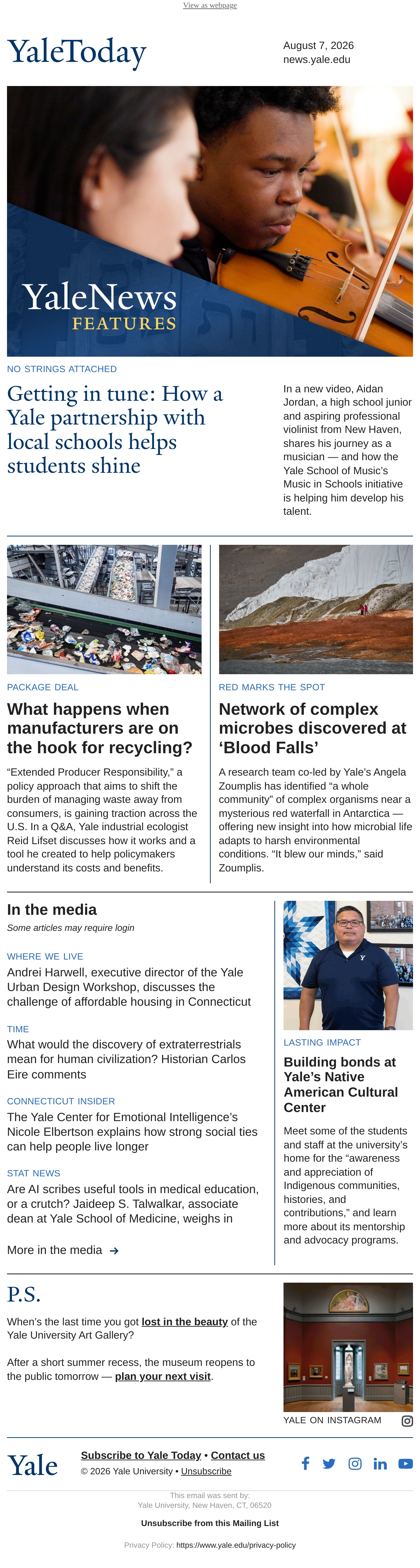
Task: Open Yale's YouTube channel icon
Action: click(405, 1464)
